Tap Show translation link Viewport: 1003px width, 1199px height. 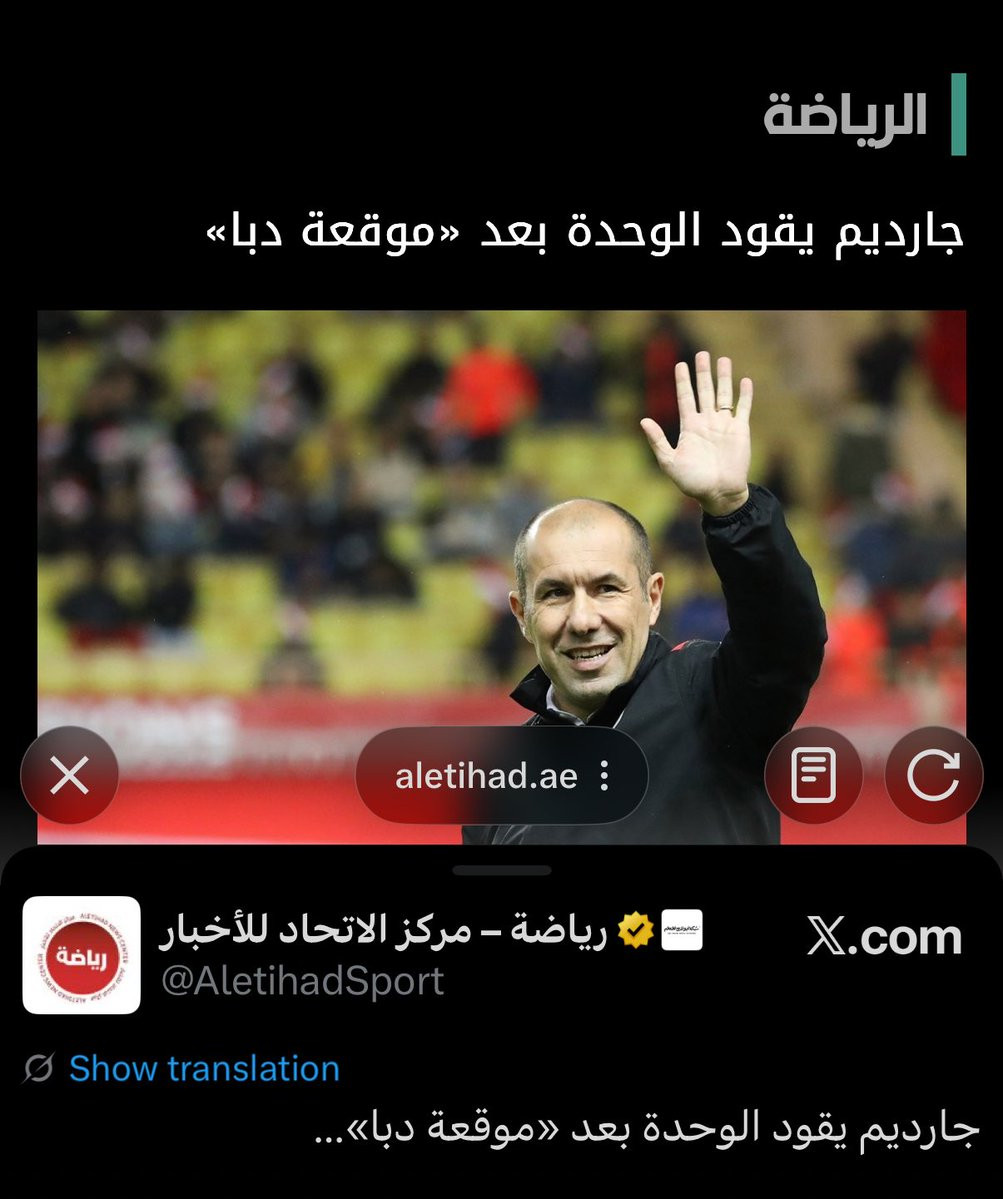(x=204, y=1068)
